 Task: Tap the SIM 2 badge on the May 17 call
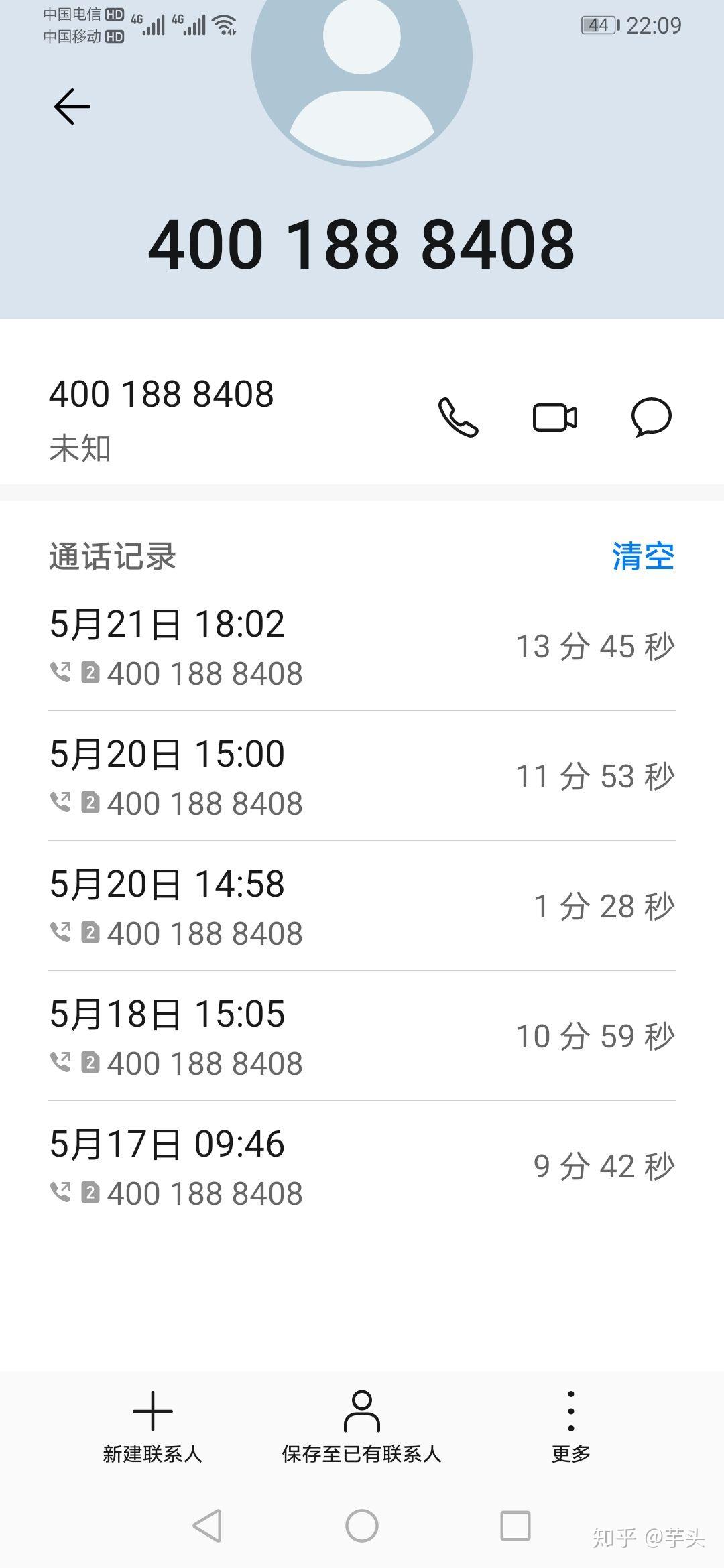coord(89,1191)
